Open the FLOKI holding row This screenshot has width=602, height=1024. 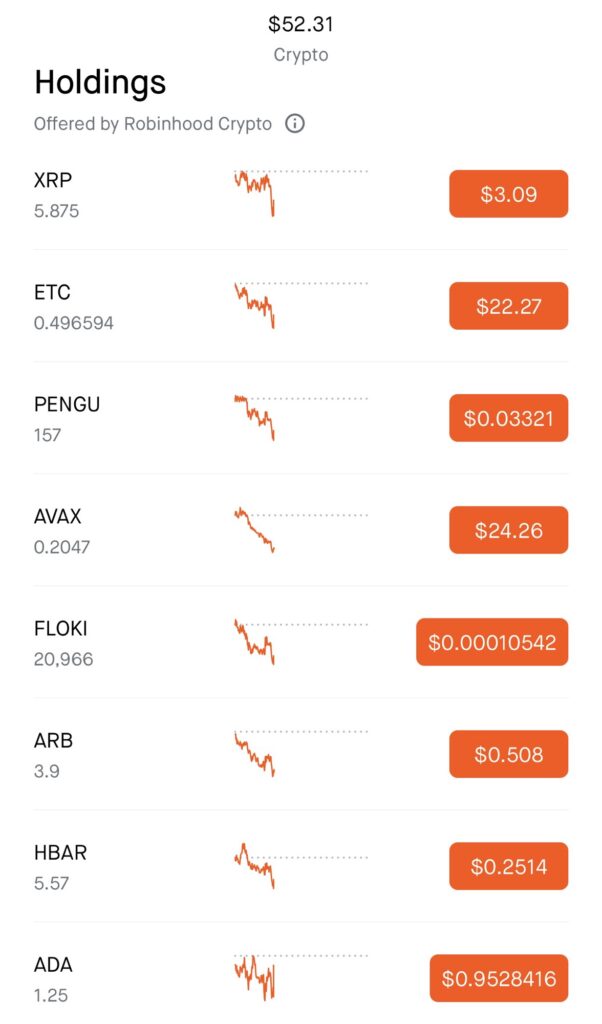301,642
